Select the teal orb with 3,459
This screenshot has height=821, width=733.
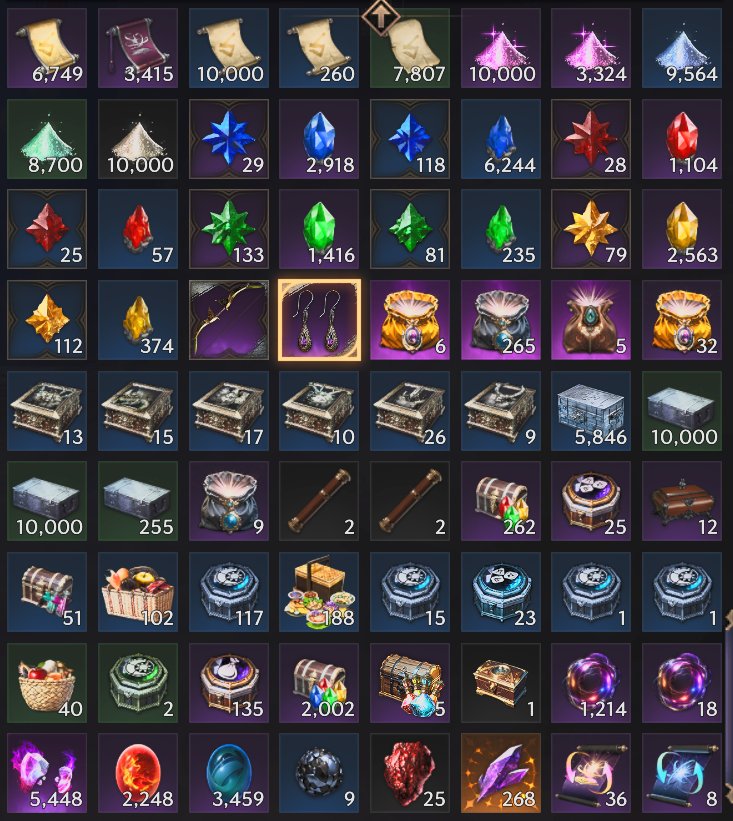coord(228,772)
